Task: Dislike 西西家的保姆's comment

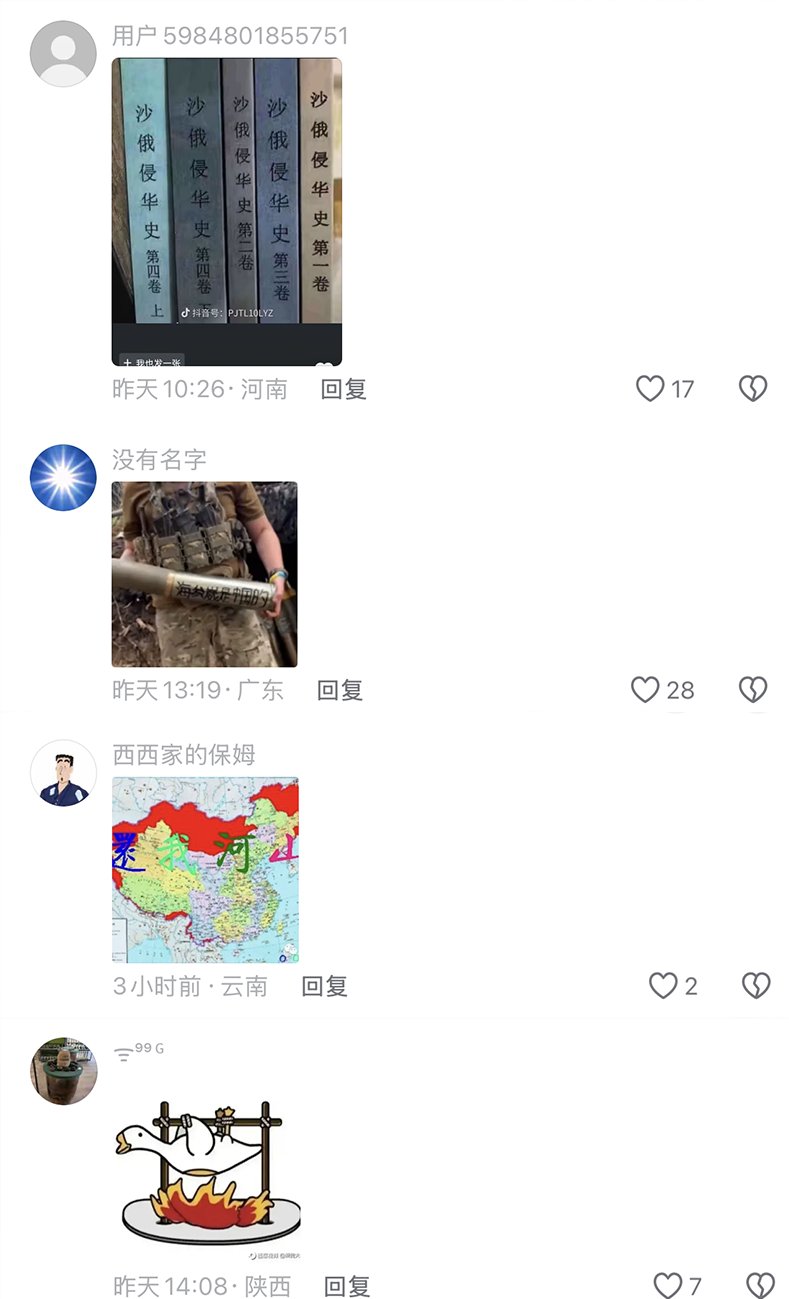Action: [756, 986]
